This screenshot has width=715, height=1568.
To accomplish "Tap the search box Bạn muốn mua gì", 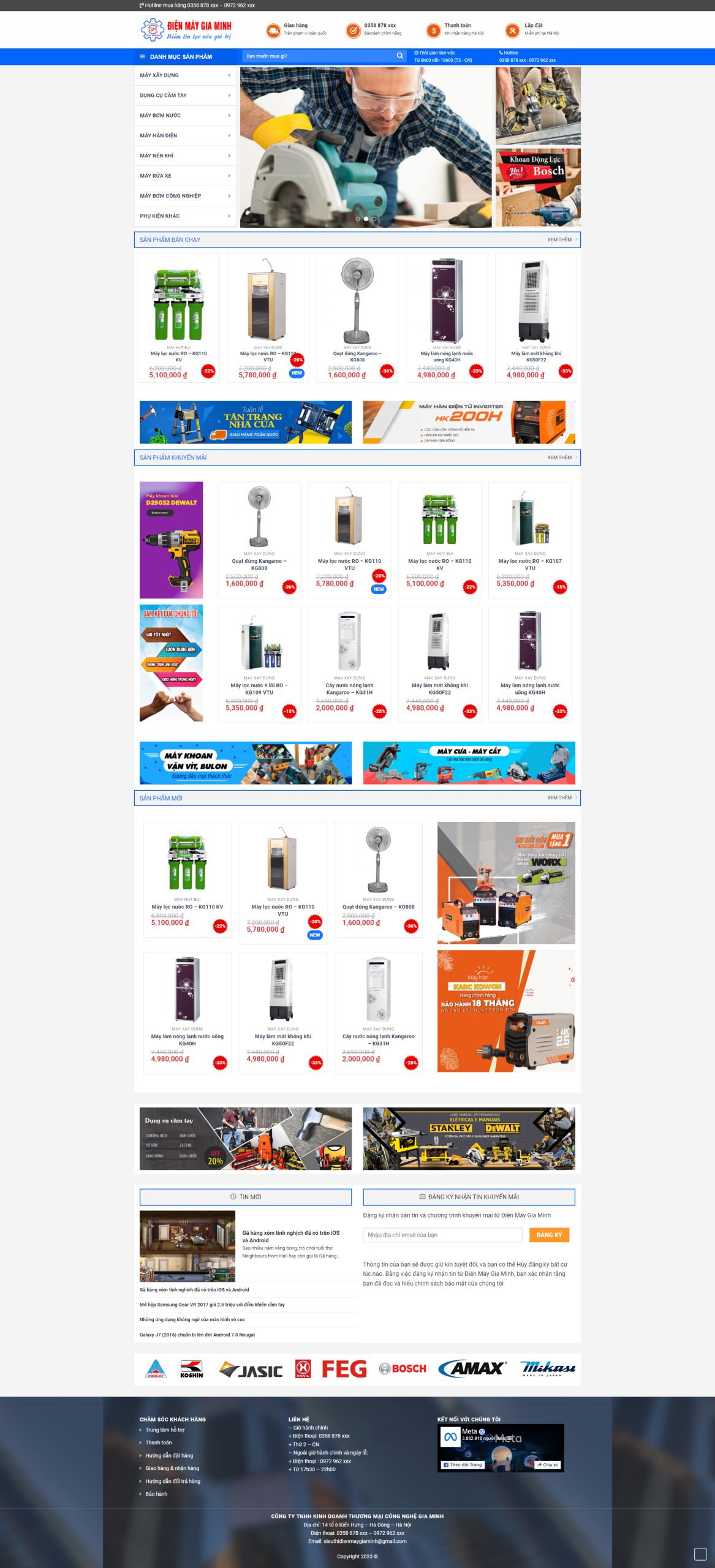I will 319,56.
